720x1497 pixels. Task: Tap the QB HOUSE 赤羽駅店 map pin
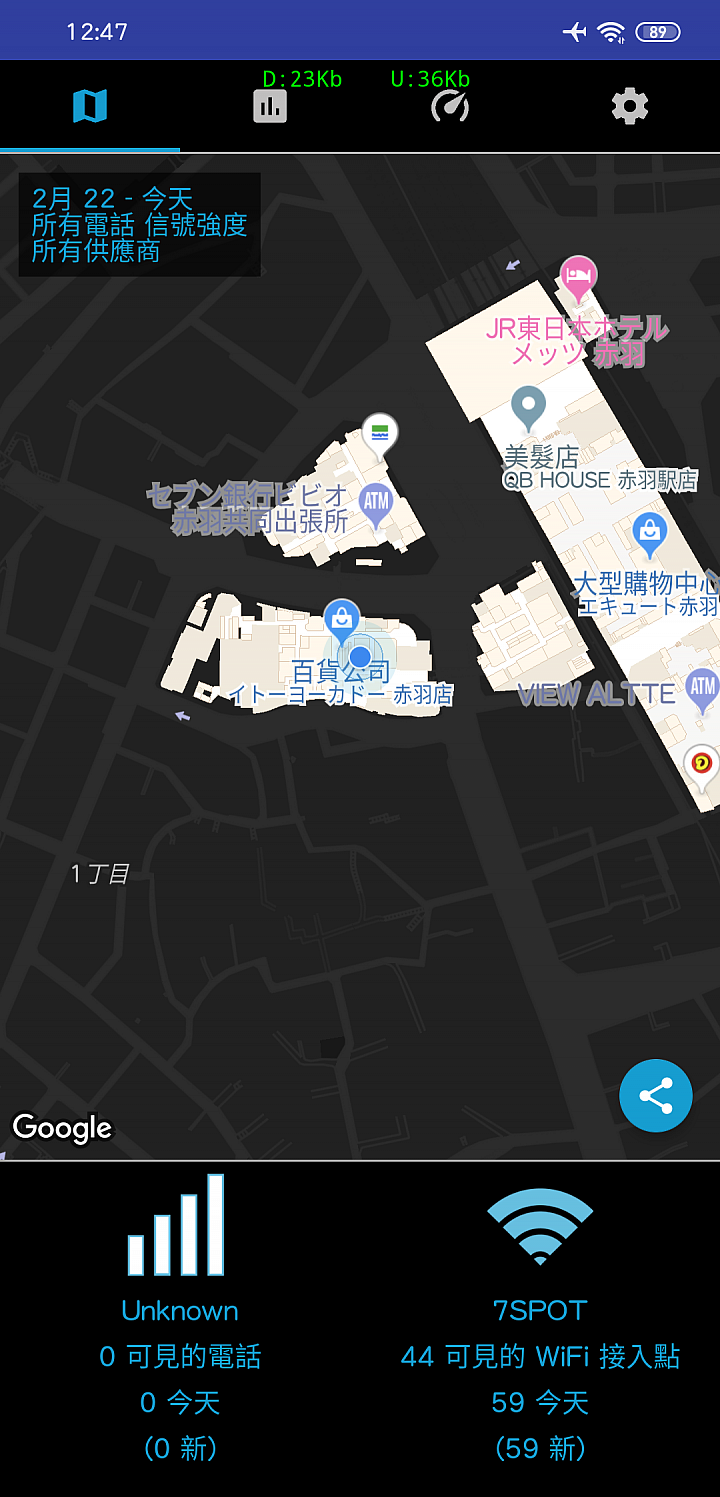(x=528, y=407)
